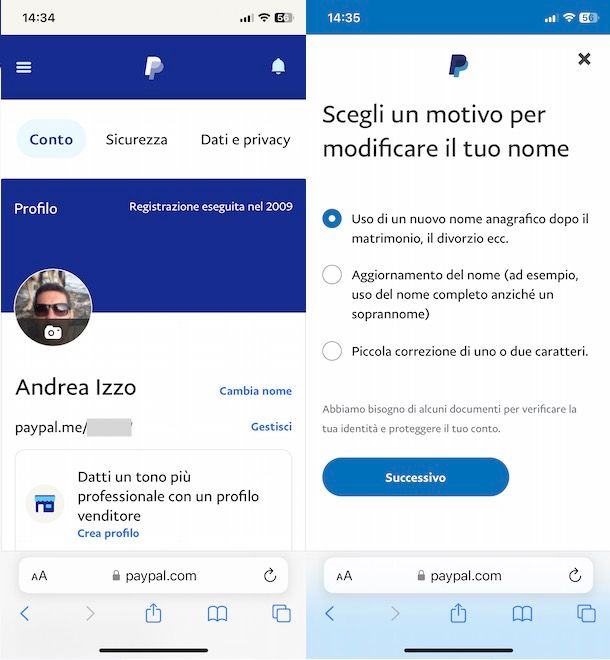Tap Gestisci next to paypal.me link
The width and height of the screenshot is (610, 660).
271,427
